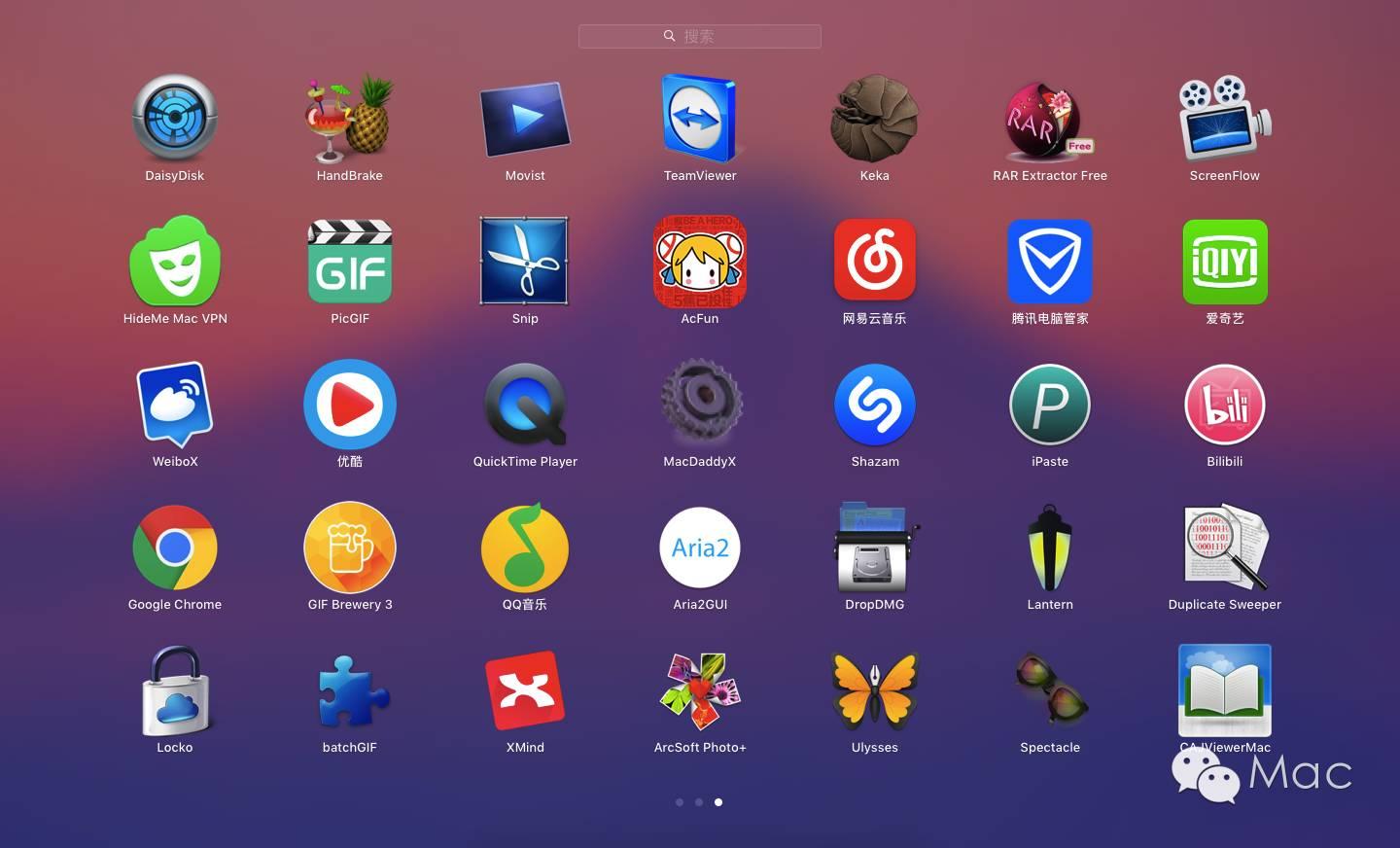Open HandBrake

[350, 119]
